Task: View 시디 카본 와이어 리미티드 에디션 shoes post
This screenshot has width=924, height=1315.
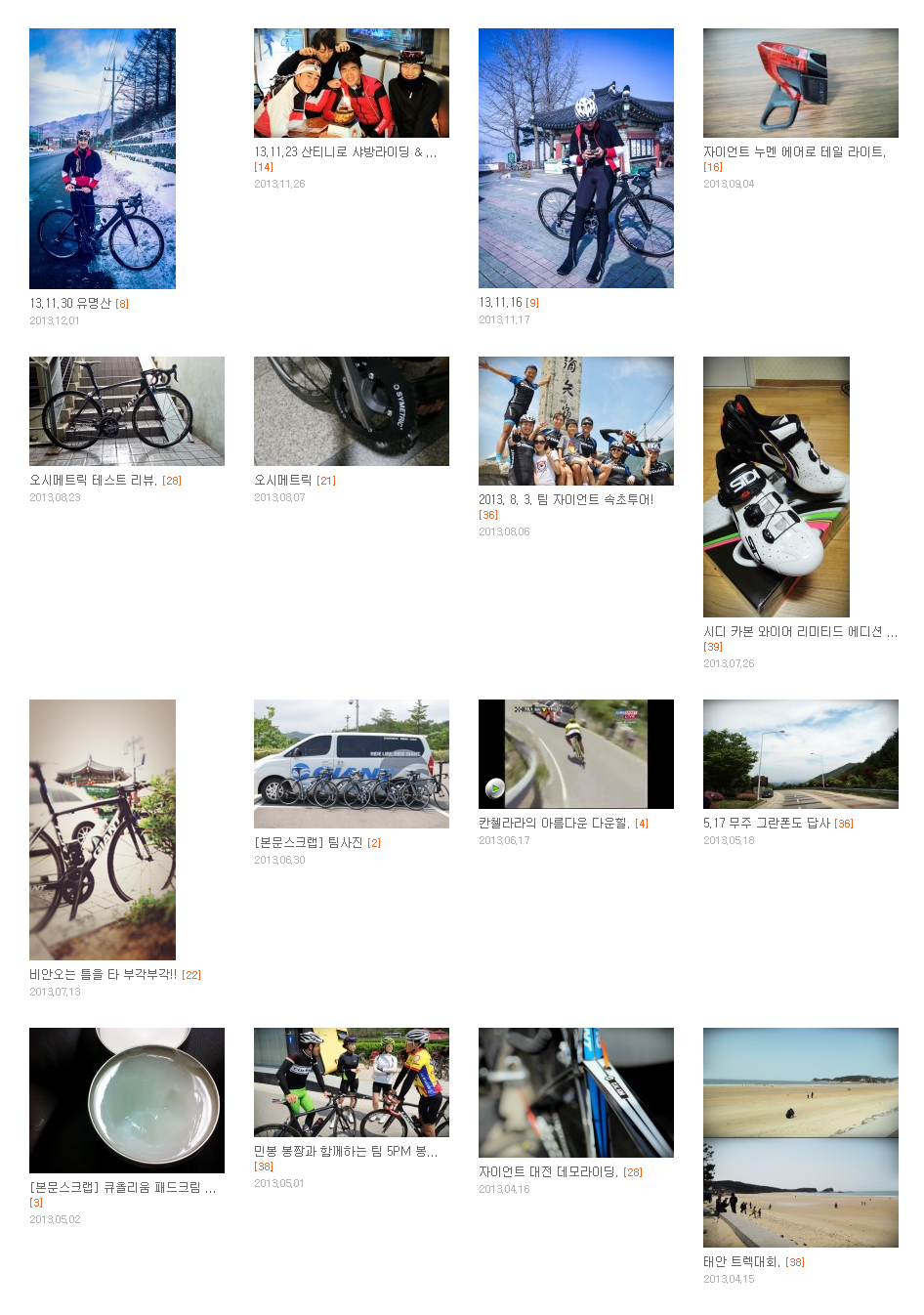Action: click(776, 487)
